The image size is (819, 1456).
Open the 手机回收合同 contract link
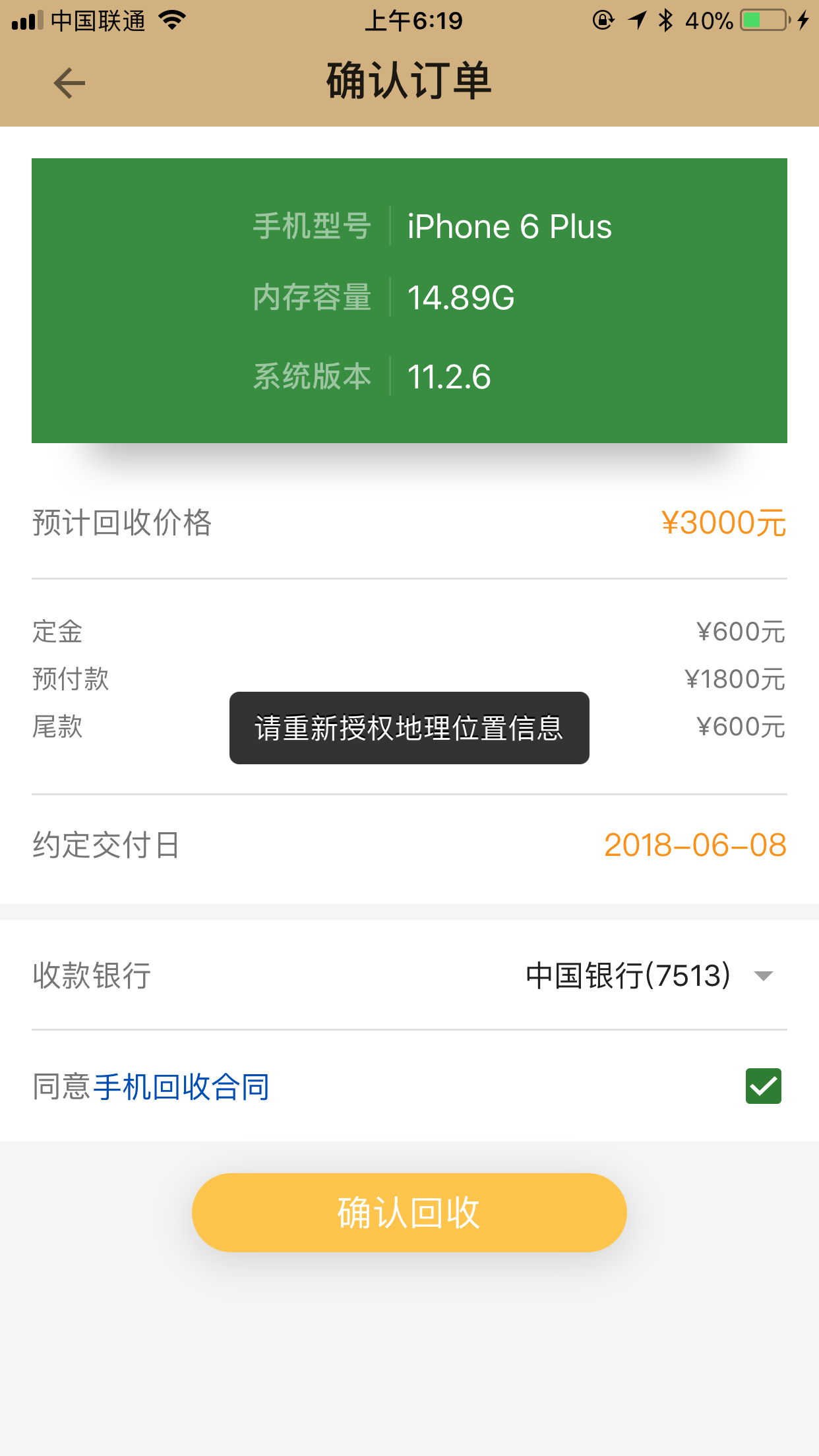point(181,1087)
